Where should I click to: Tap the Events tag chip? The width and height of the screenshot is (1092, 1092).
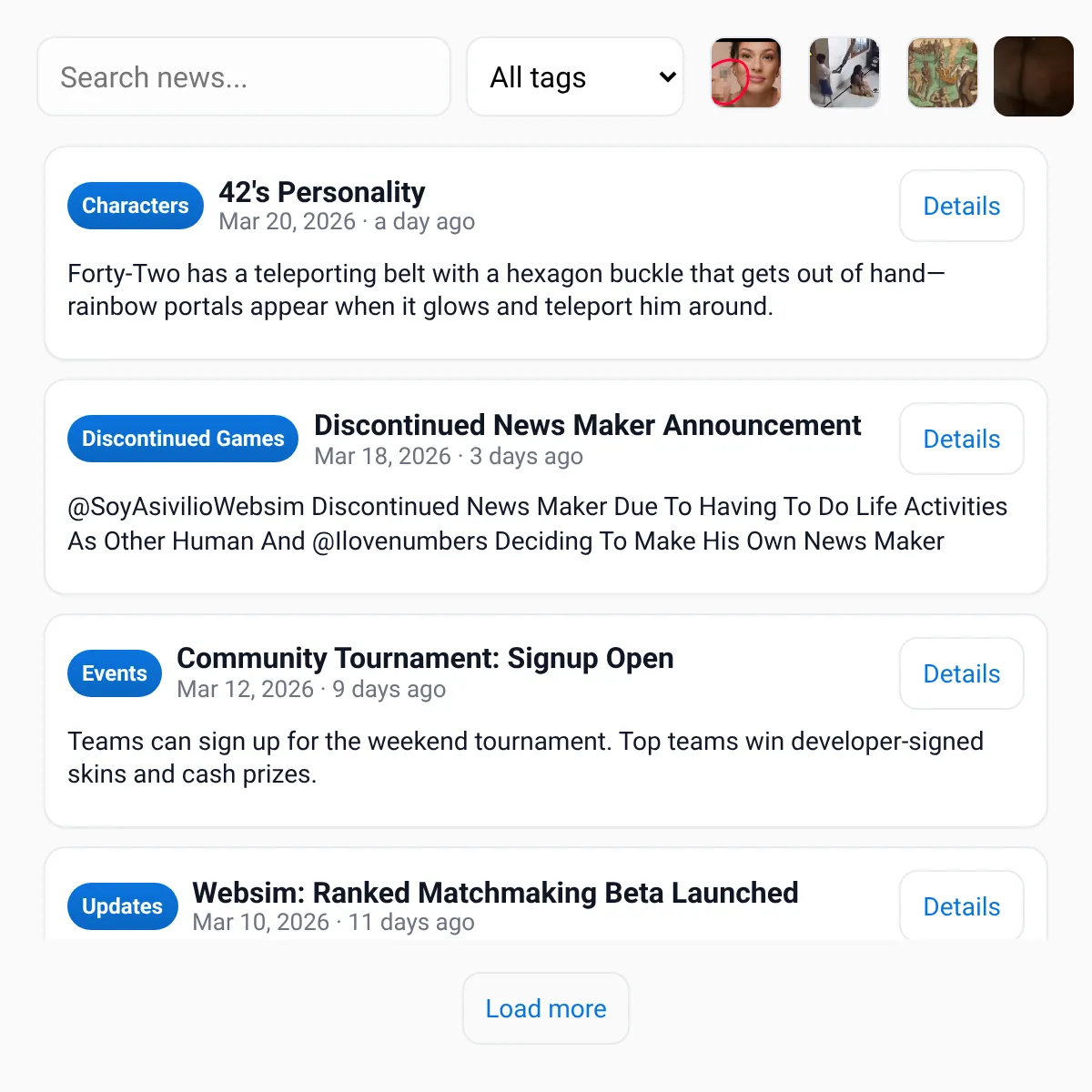[115, 673]
